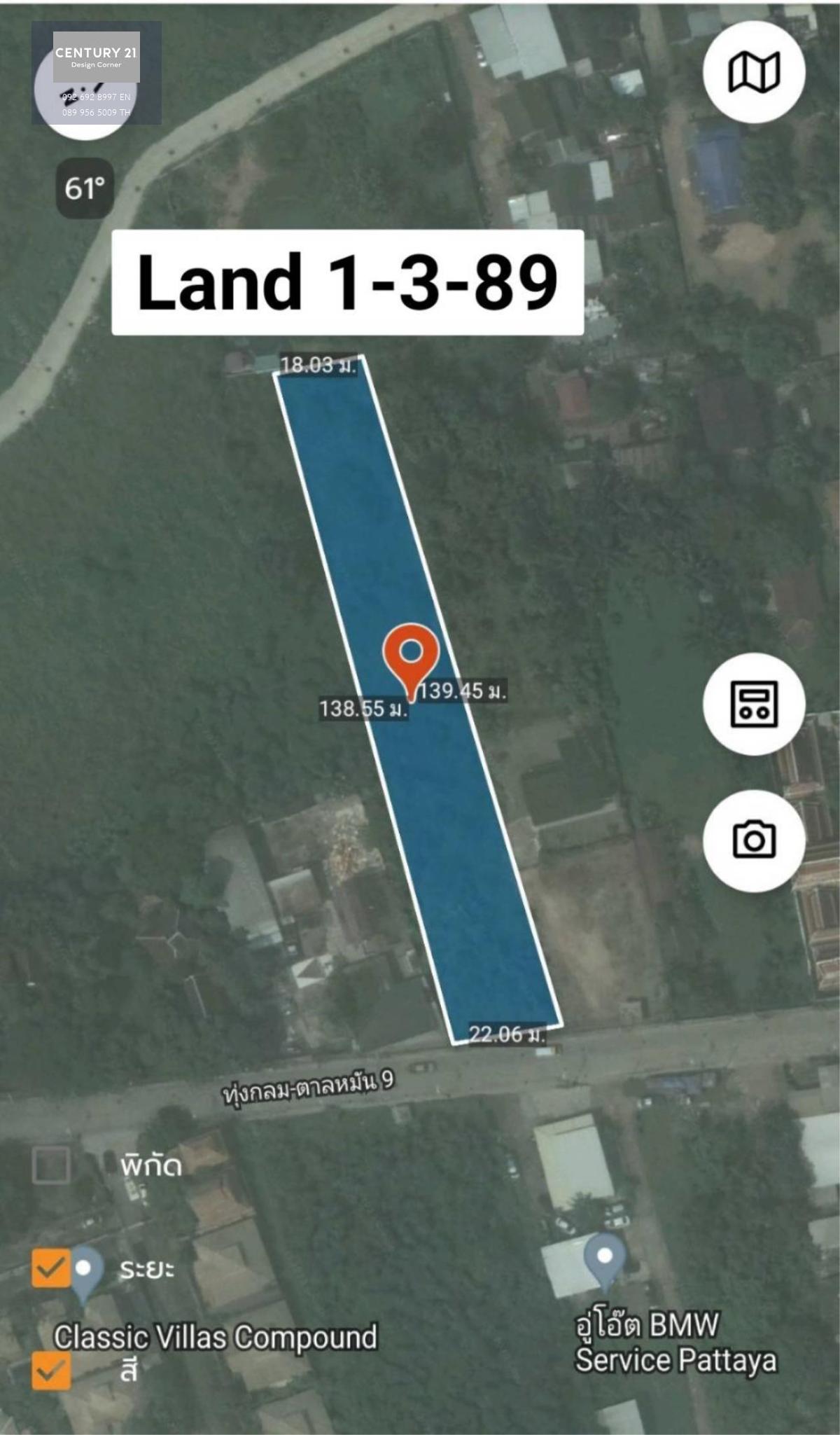840x1435 pixels.
Task: Tap the calculator-style round button
Action: click(754, 704)
